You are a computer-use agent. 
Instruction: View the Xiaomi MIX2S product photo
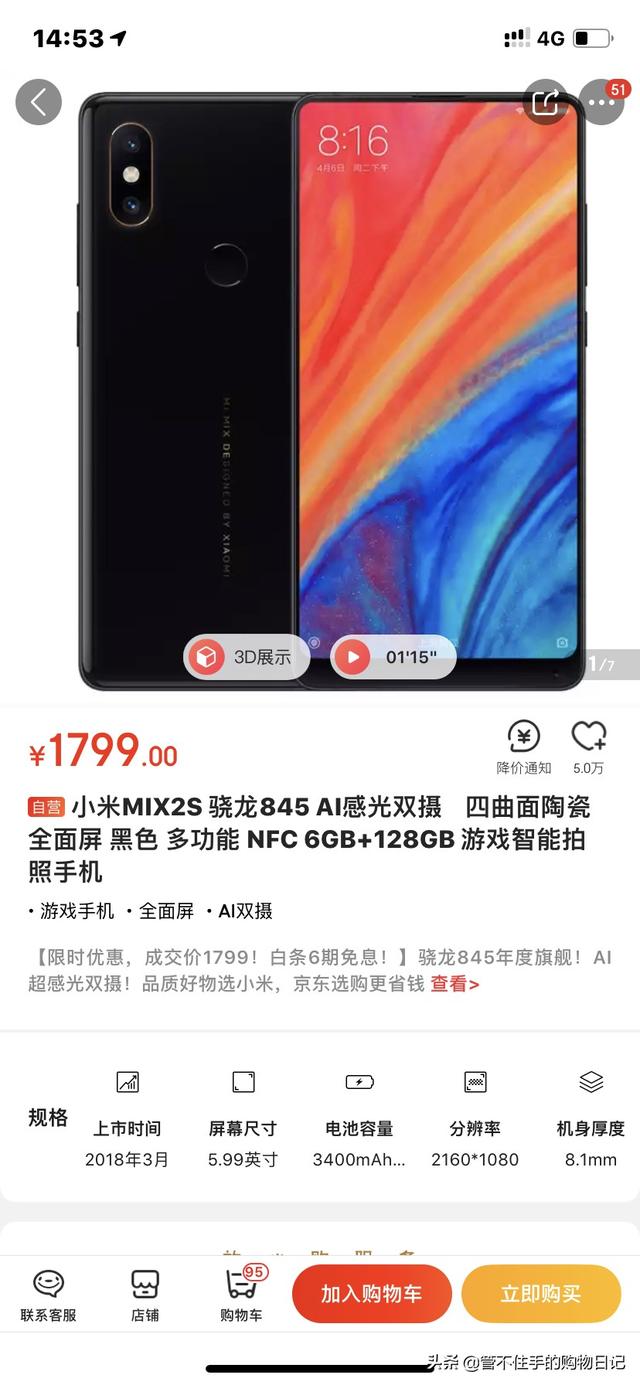[x=330, y=380]
